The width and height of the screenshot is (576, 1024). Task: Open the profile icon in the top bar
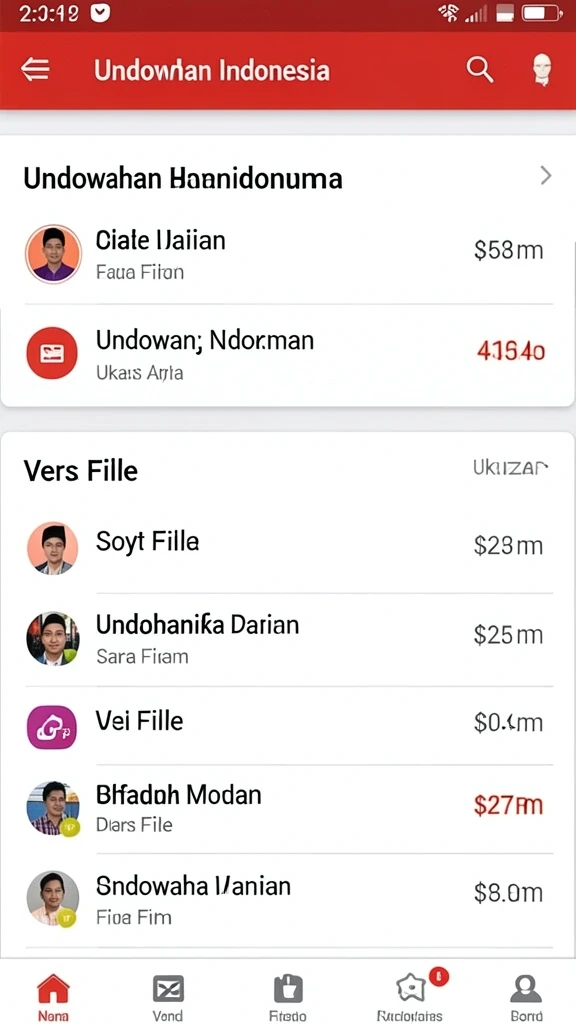[541, 70]
